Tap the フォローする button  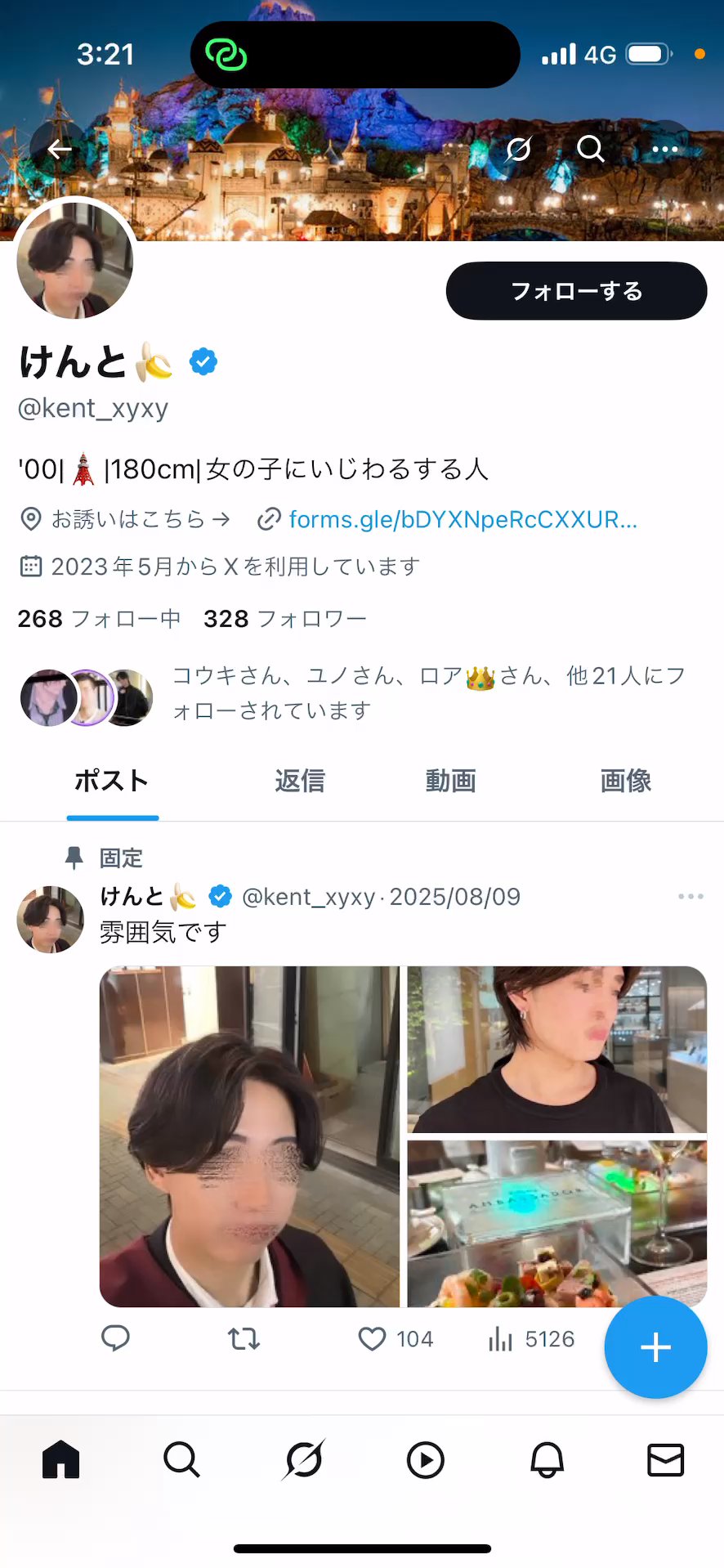[576, 291]
